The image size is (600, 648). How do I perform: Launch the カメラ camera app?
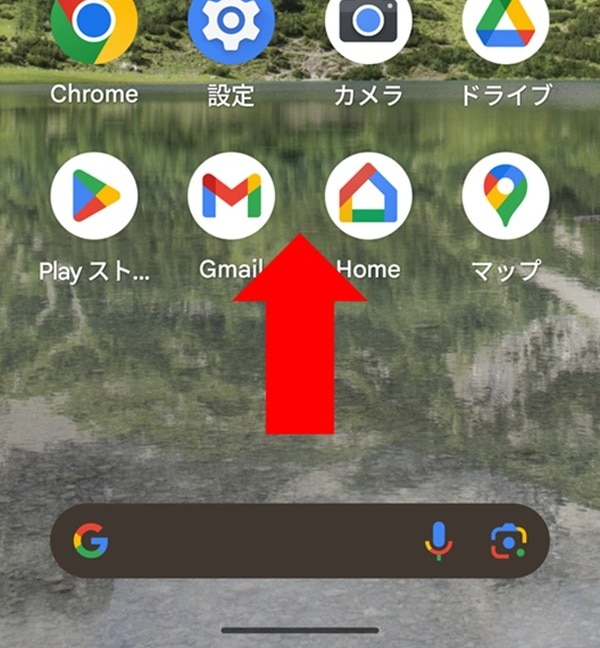pyautogui.click(x=368, y=25)
